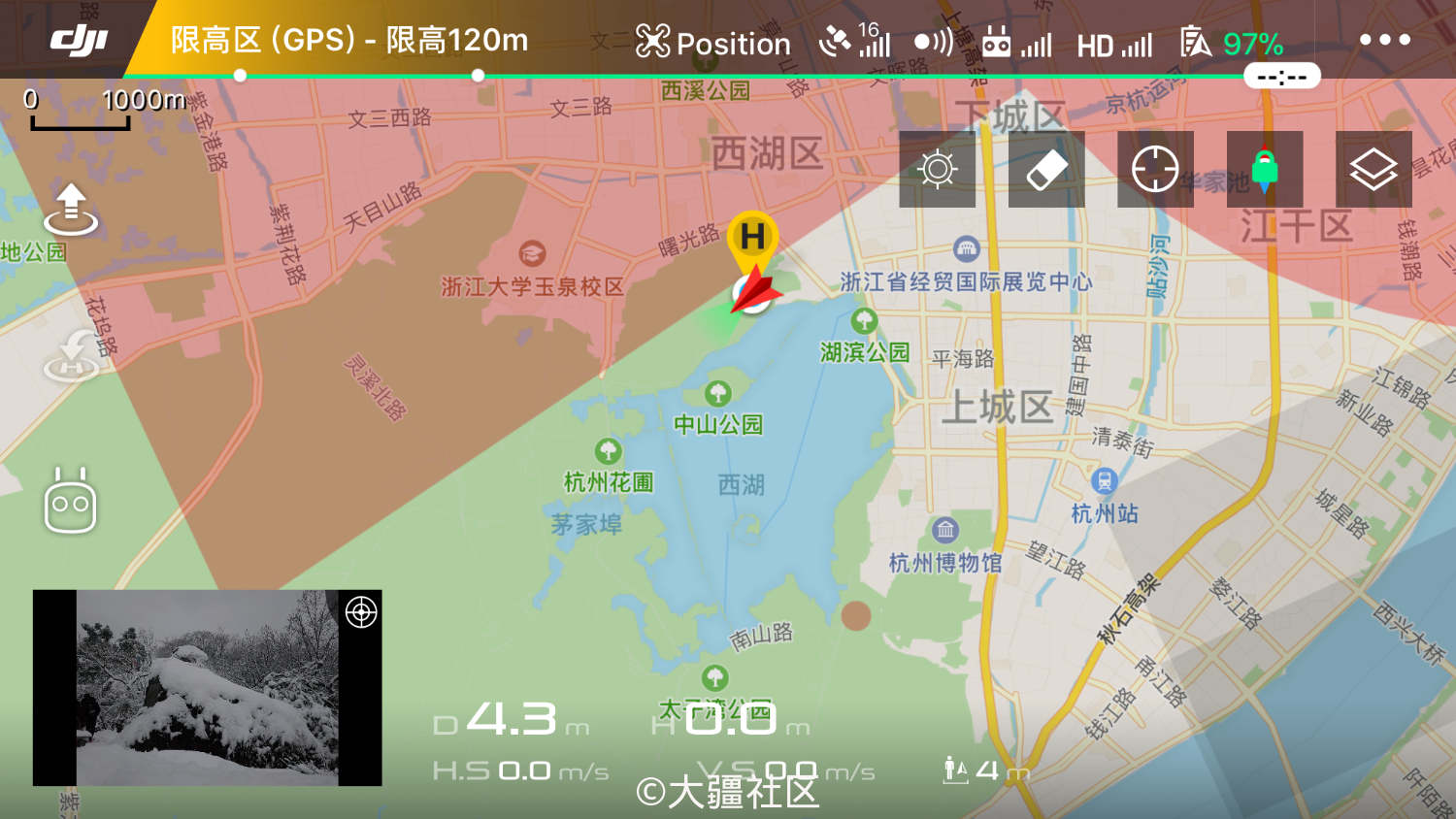Open the battery status at 97%
1456x819 pixels.
[x=1233, y=44]
